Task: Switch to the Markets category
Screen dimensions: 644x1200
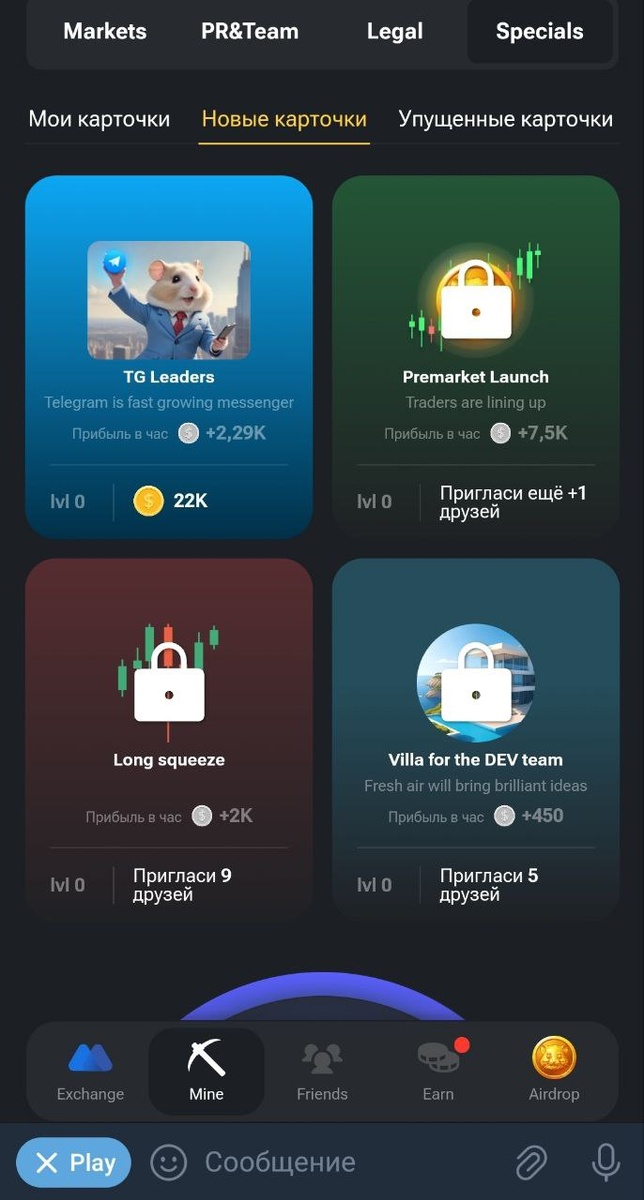Action: [x=105, y=31]
